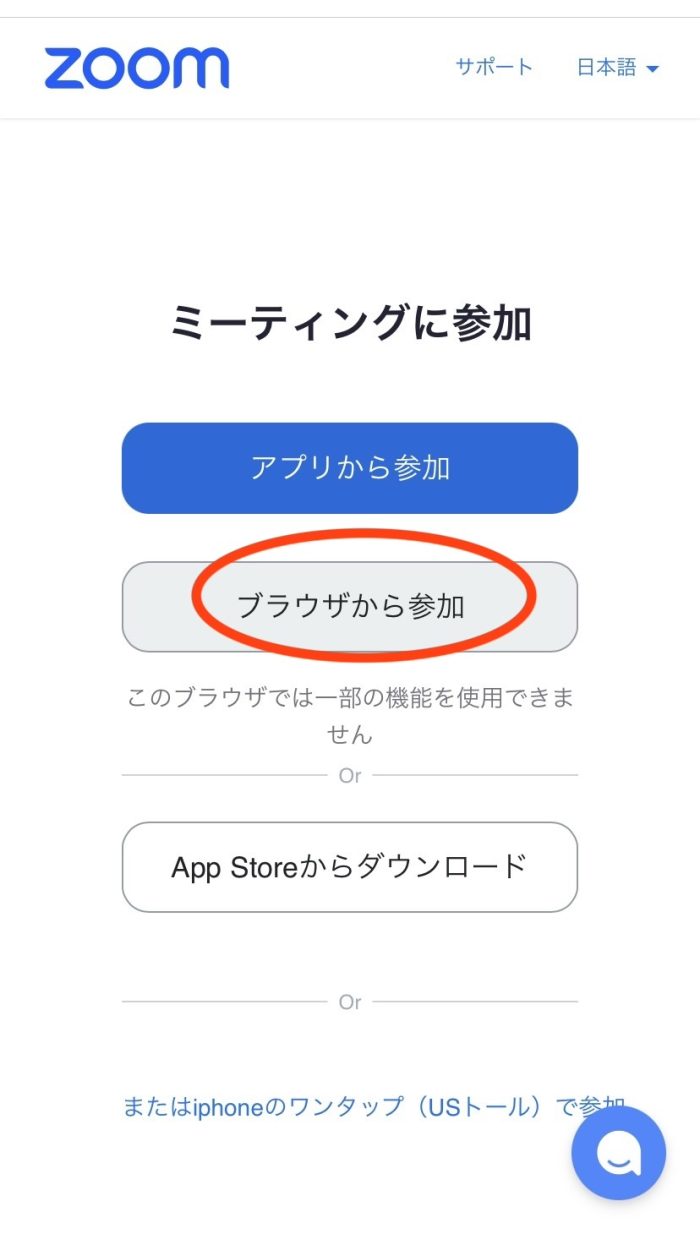Join via ブラウザから参加 button
700x1234 pixels.
click(350, 606)
